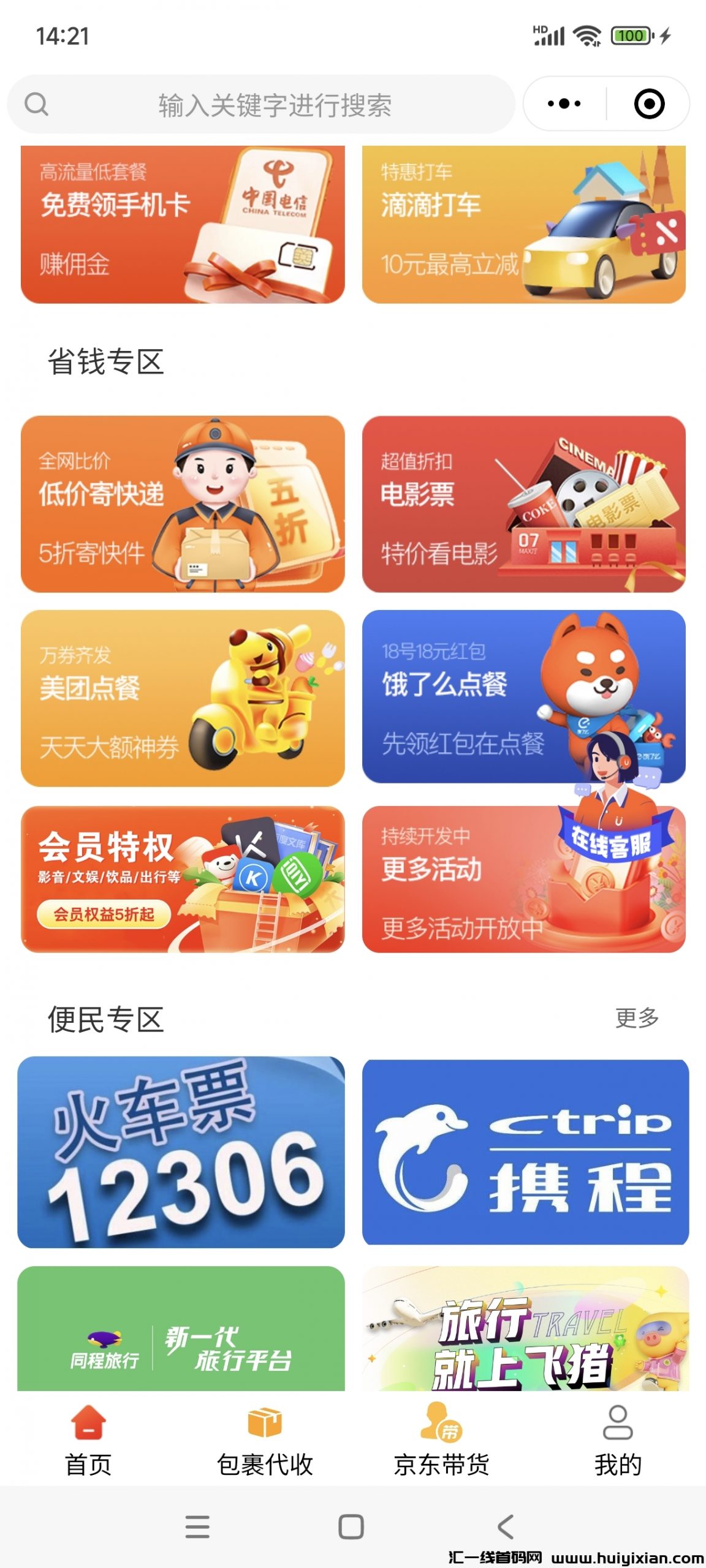Open the 同程旅行 tile
Viewport: 706px width, 1568px height.
coord(181,1329)
